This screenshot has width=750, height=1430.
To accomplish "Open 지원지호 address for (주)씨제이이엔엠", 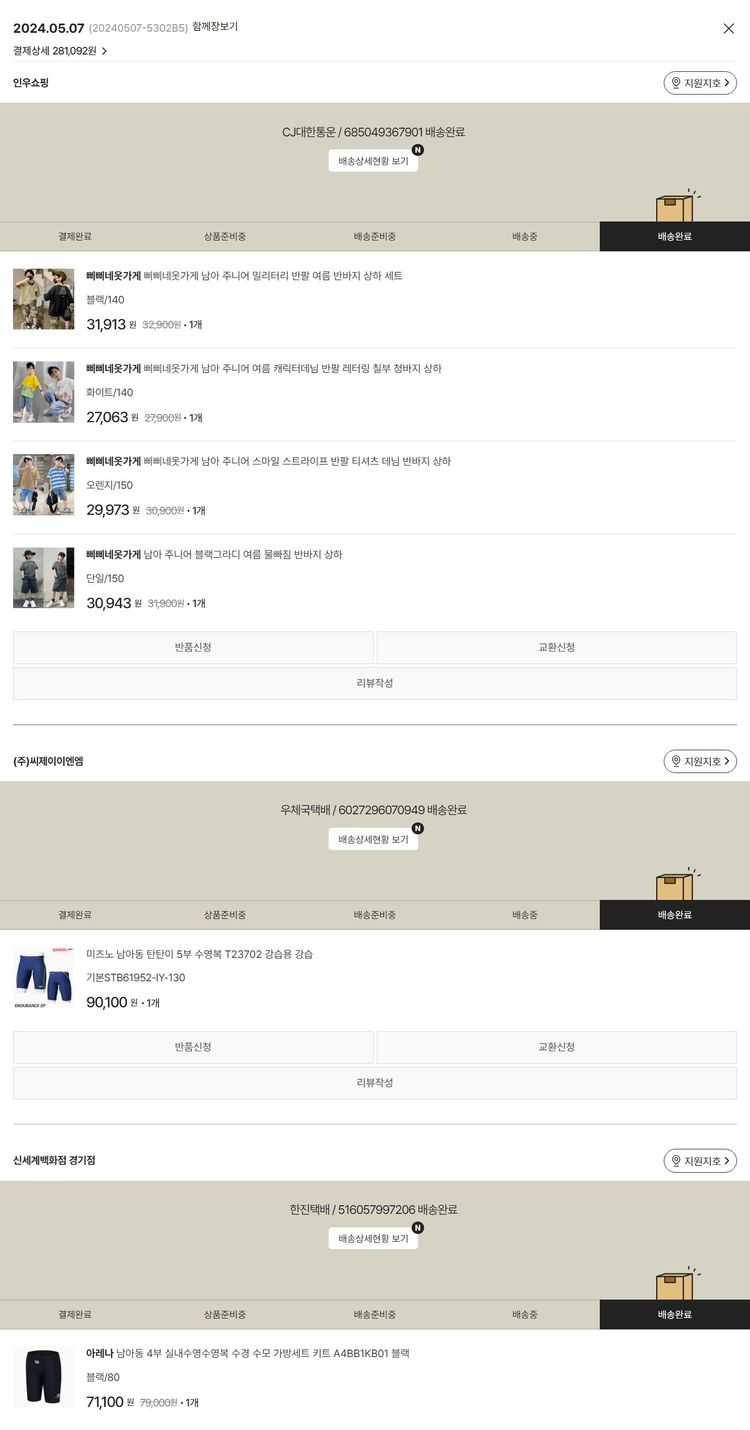I will pyautogui.click(x=700, y=761).
